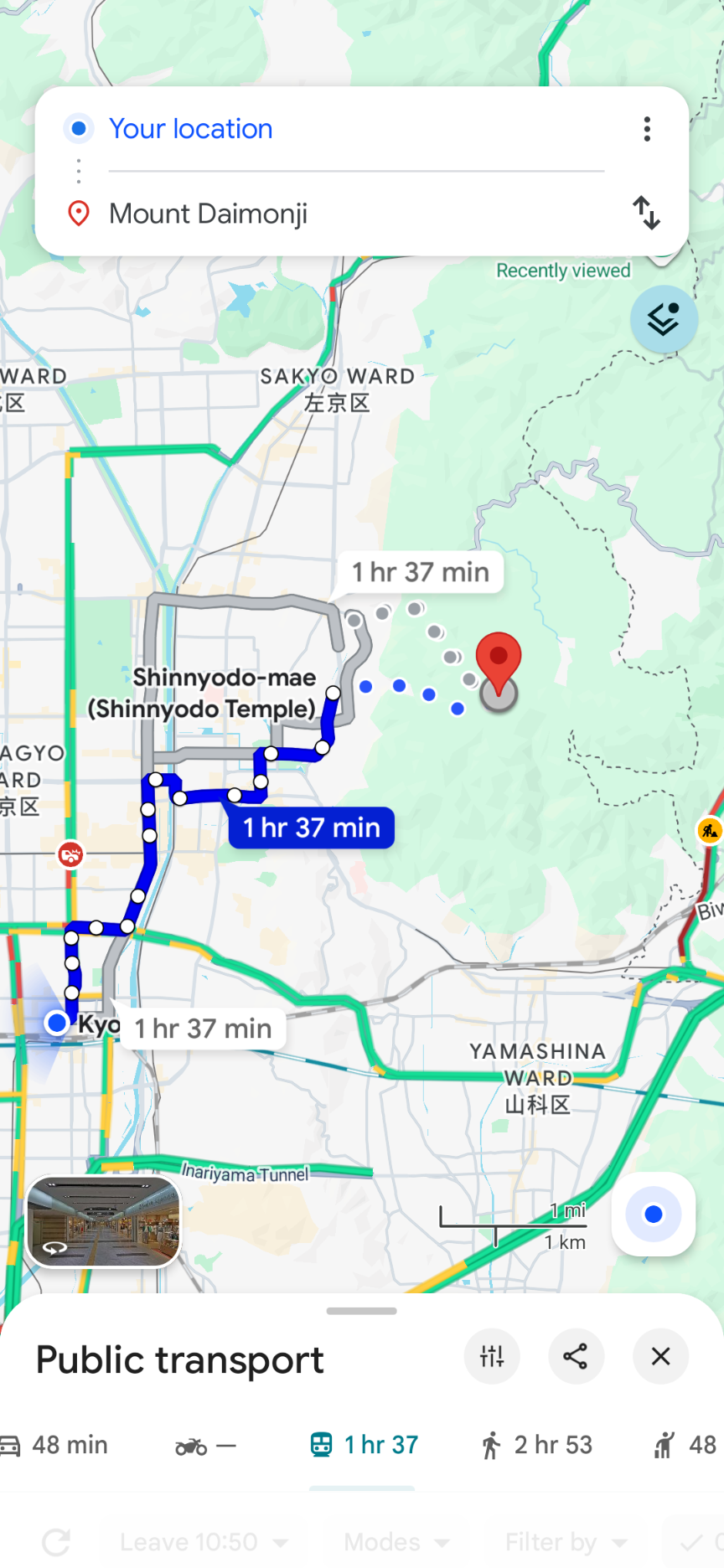This screenshot has height=1568, width=724.
Task: Open the Street View thumbnail
Action: (104, 1220)
